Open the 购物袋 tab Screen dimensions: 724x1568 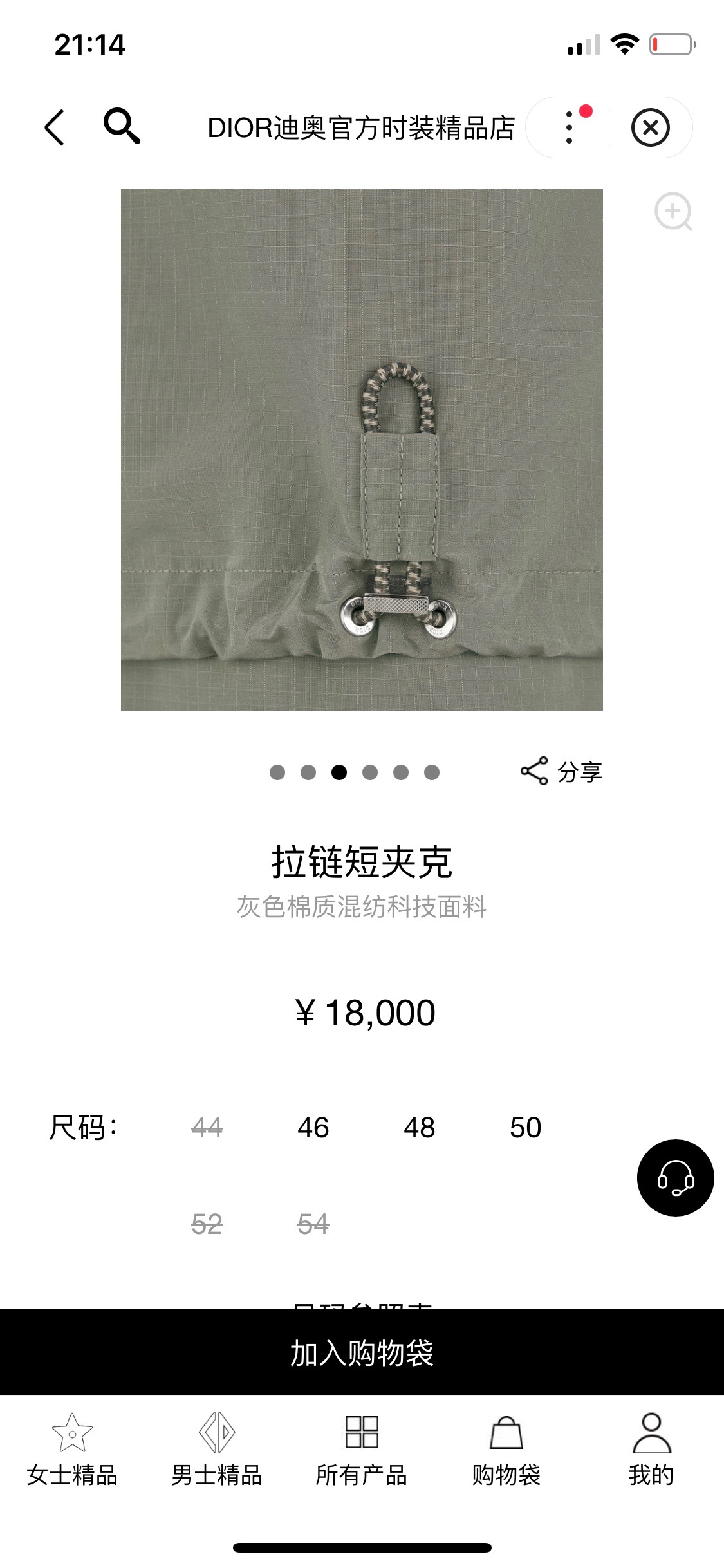pyautogui.click(x=506, y=1448)
